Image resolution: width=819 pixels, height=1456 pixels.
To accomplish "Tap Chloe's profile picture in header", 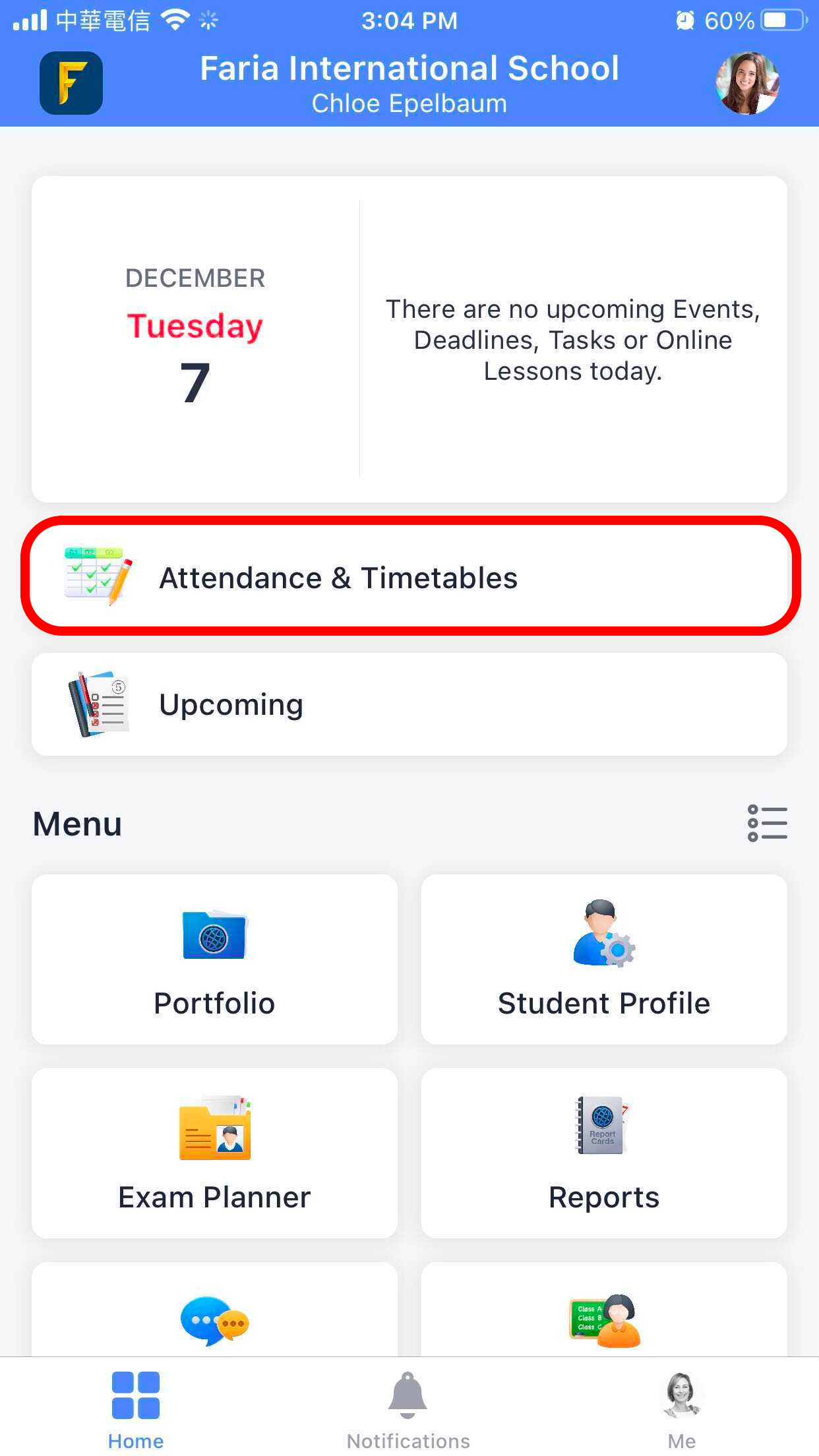I will 747,83.
